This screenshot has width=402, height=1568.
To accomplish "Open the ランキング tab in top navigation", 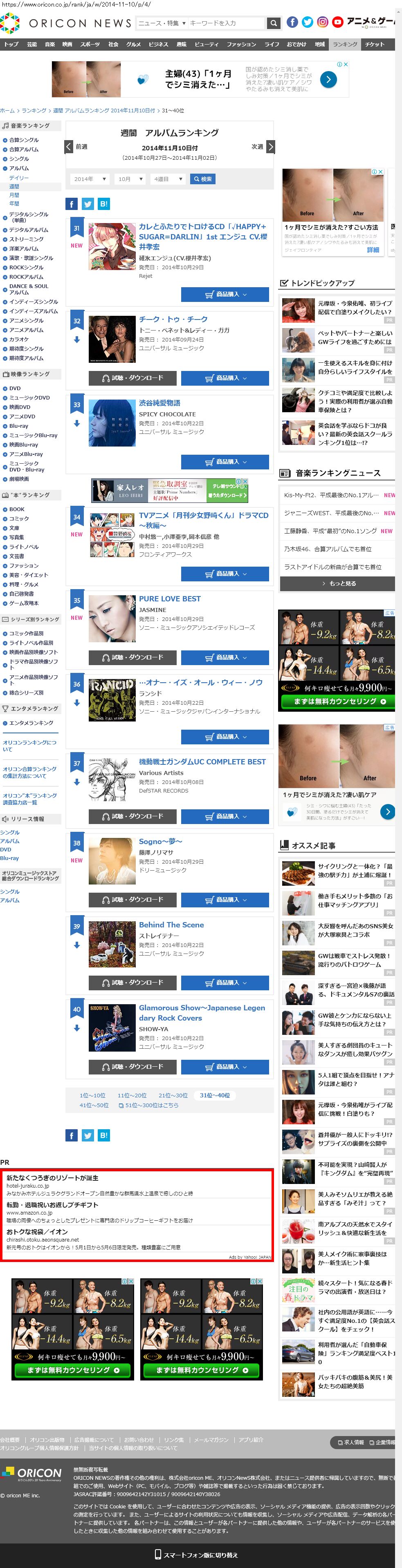I will click(345, 45).
